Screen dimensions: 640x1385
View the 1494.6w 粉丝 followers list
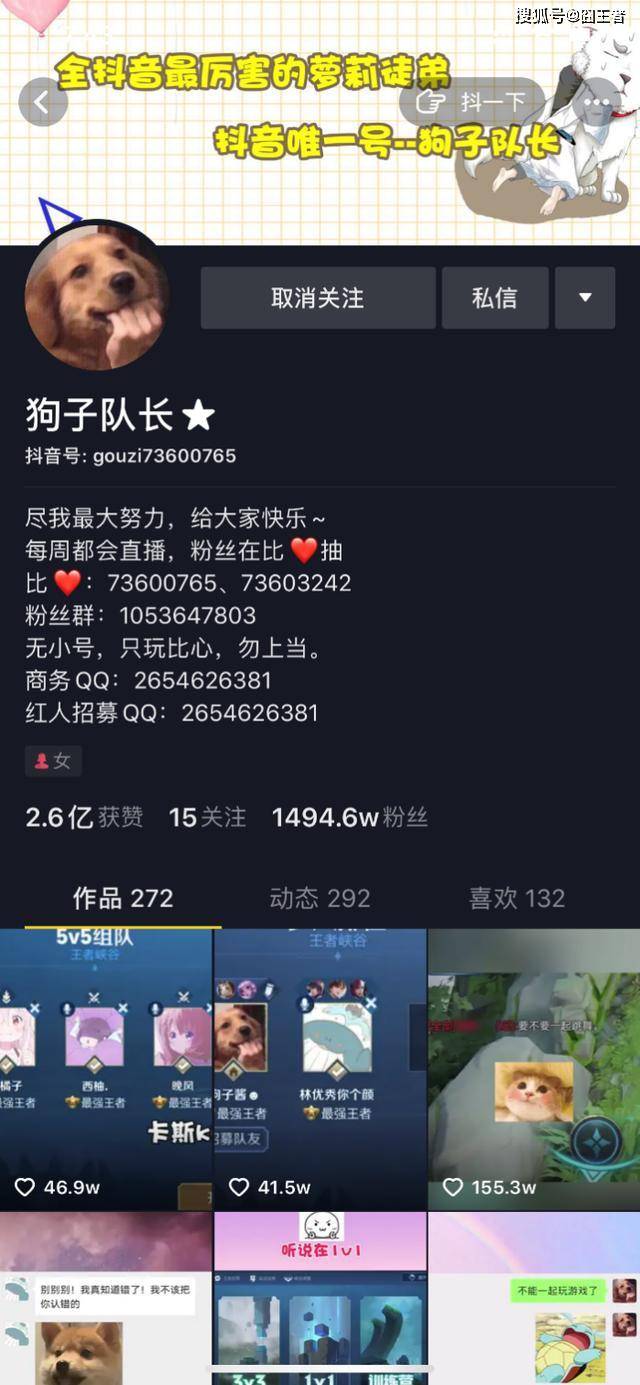coord(349,817)
